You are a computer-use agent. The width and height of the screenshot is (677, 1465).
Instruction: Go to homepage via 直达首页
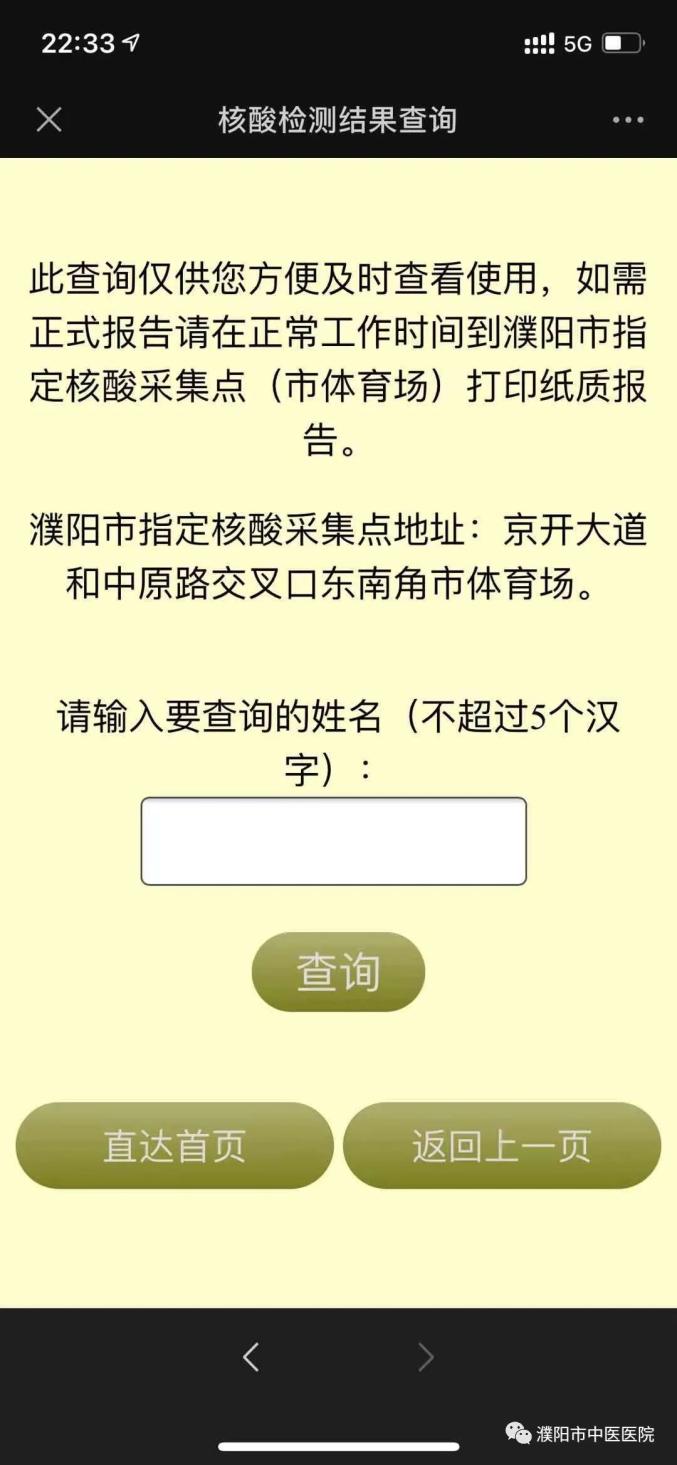click(x=175, y=1146)
